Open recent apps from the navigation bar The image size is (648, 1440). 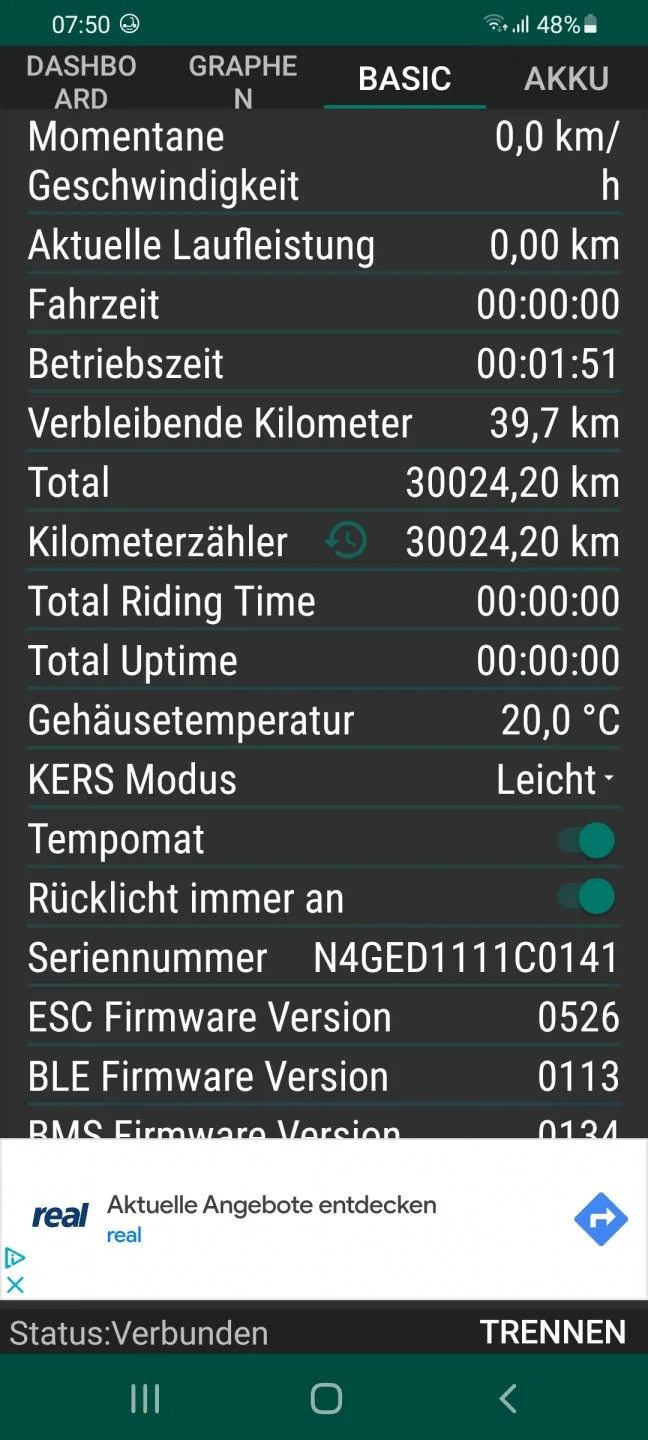(145, 1398)
